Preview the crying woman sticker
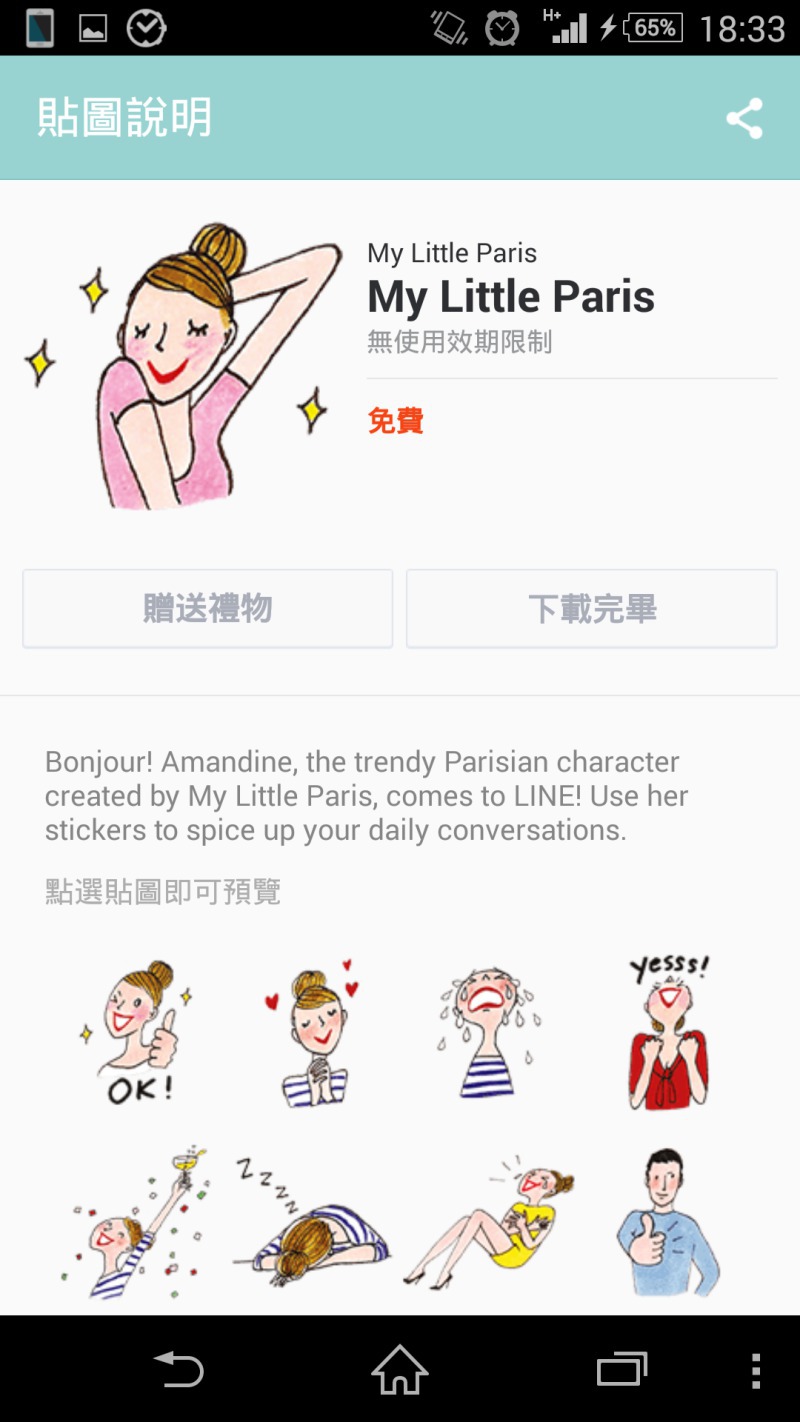This screenshot has width=800, height=1422. [x=488, y=1032]
